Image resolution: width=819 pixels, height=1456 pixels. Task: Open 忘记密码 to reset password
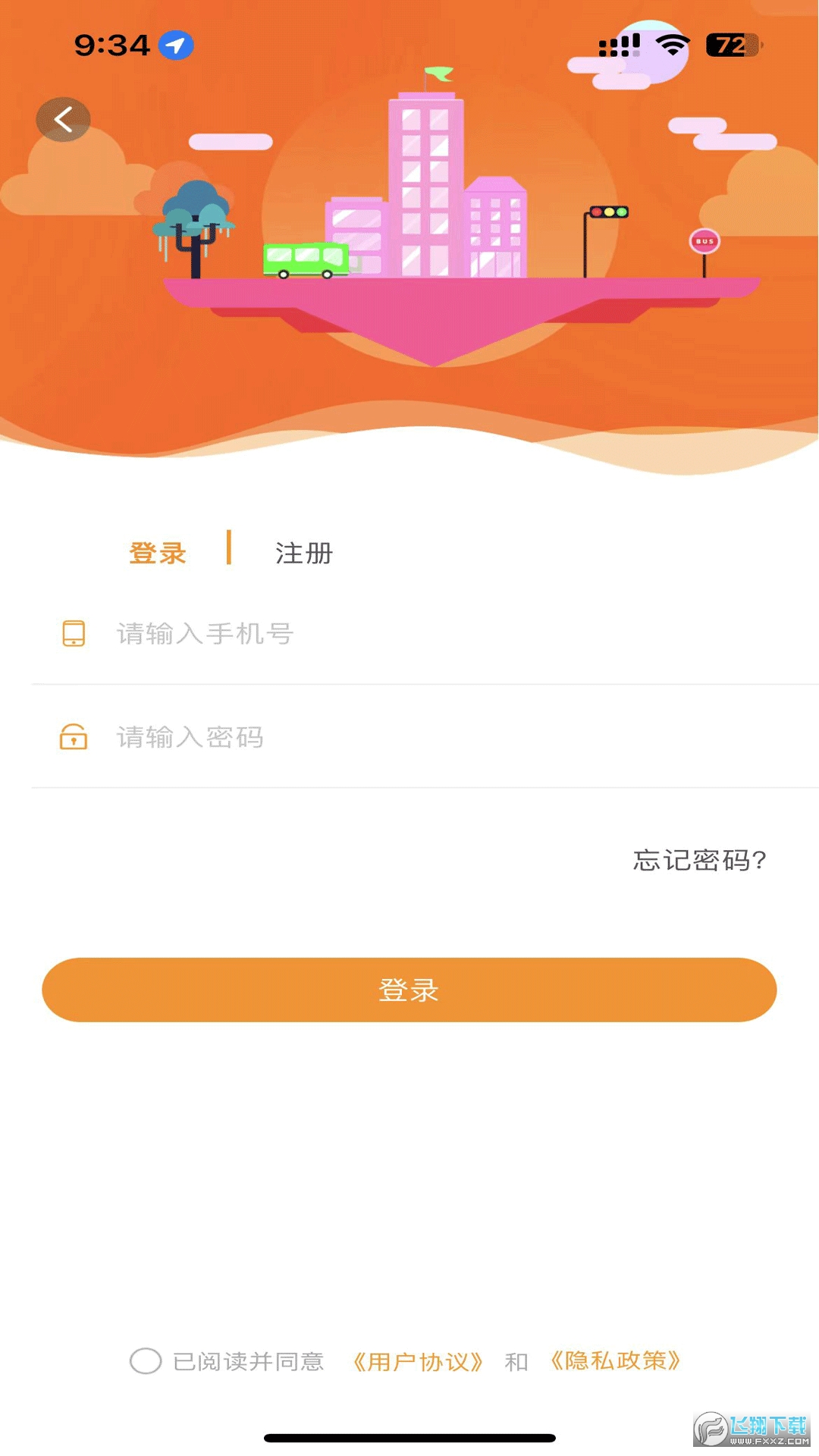coord(699,861)
